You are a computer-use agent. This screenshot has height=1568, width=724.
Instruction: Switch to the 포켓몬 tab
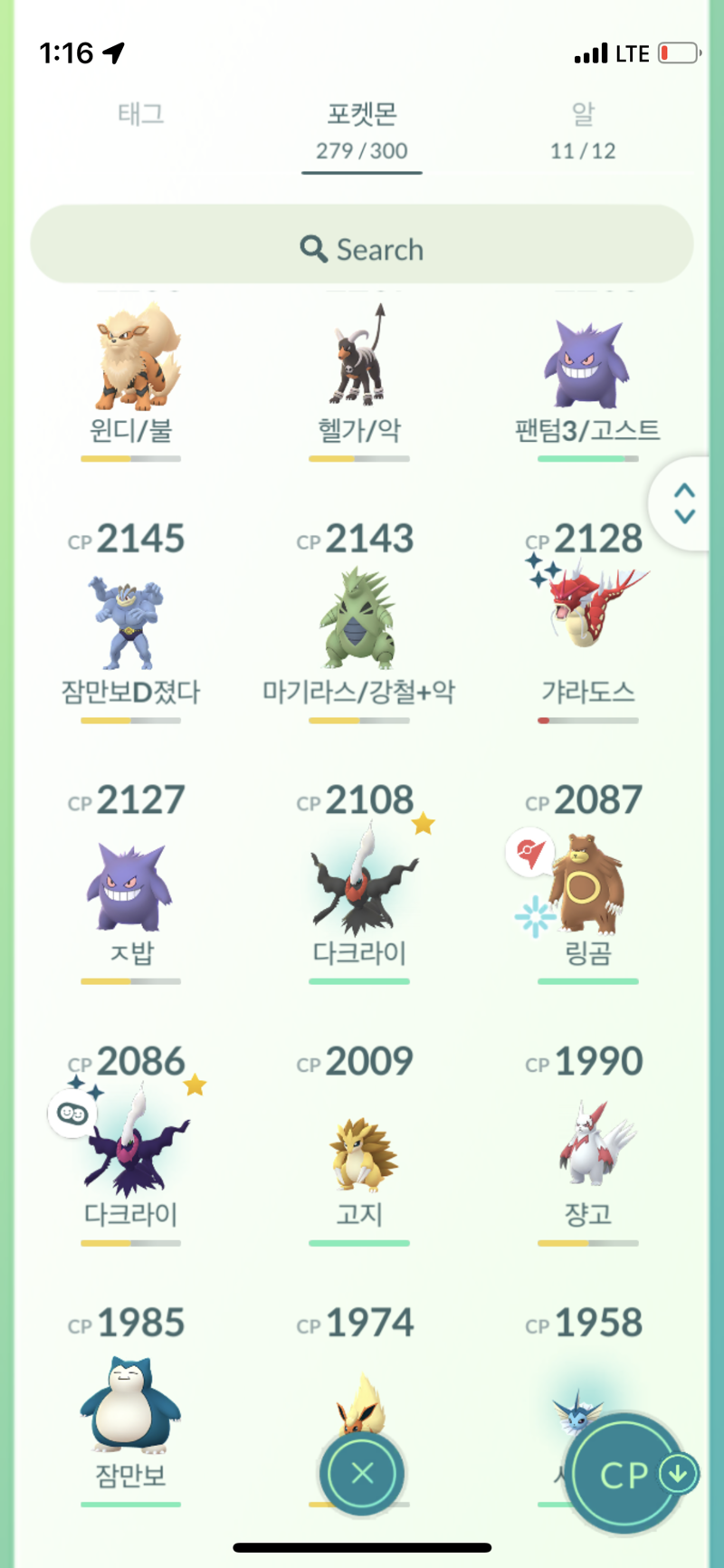tap(362, 132)
